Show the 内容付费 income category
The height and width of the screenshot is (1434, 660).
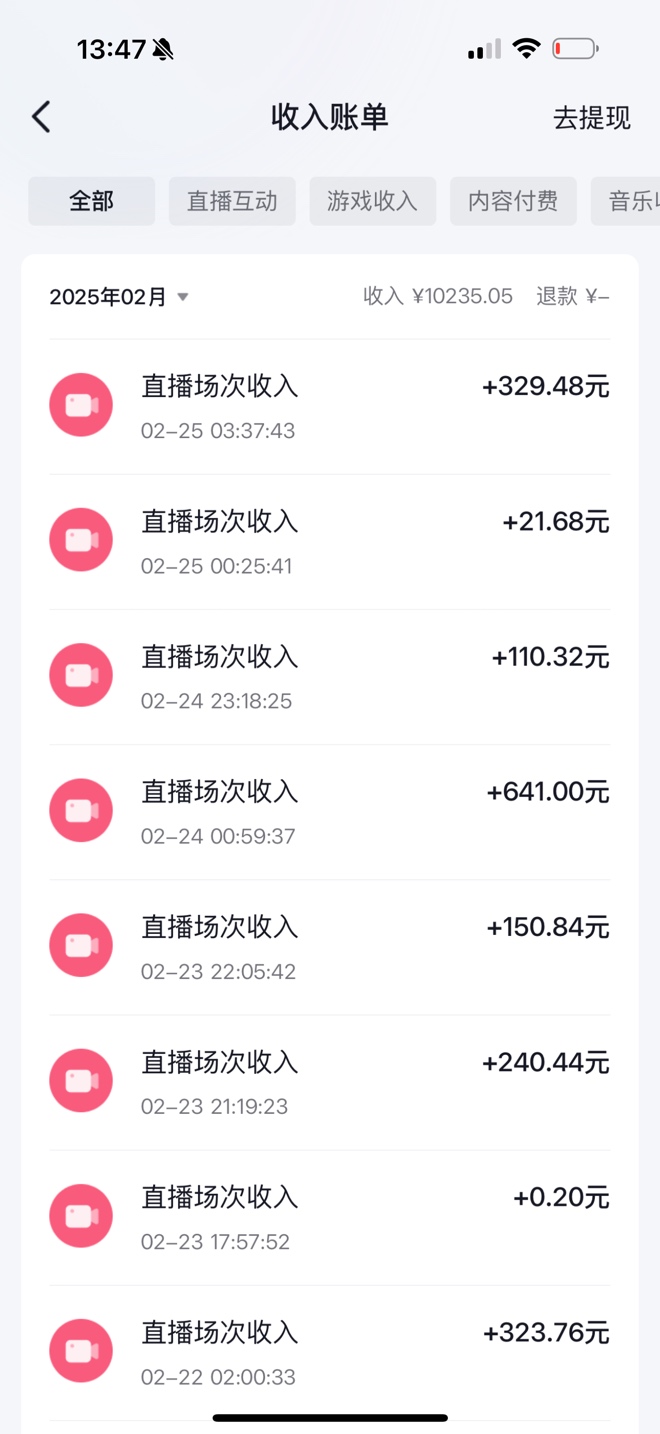513,201
